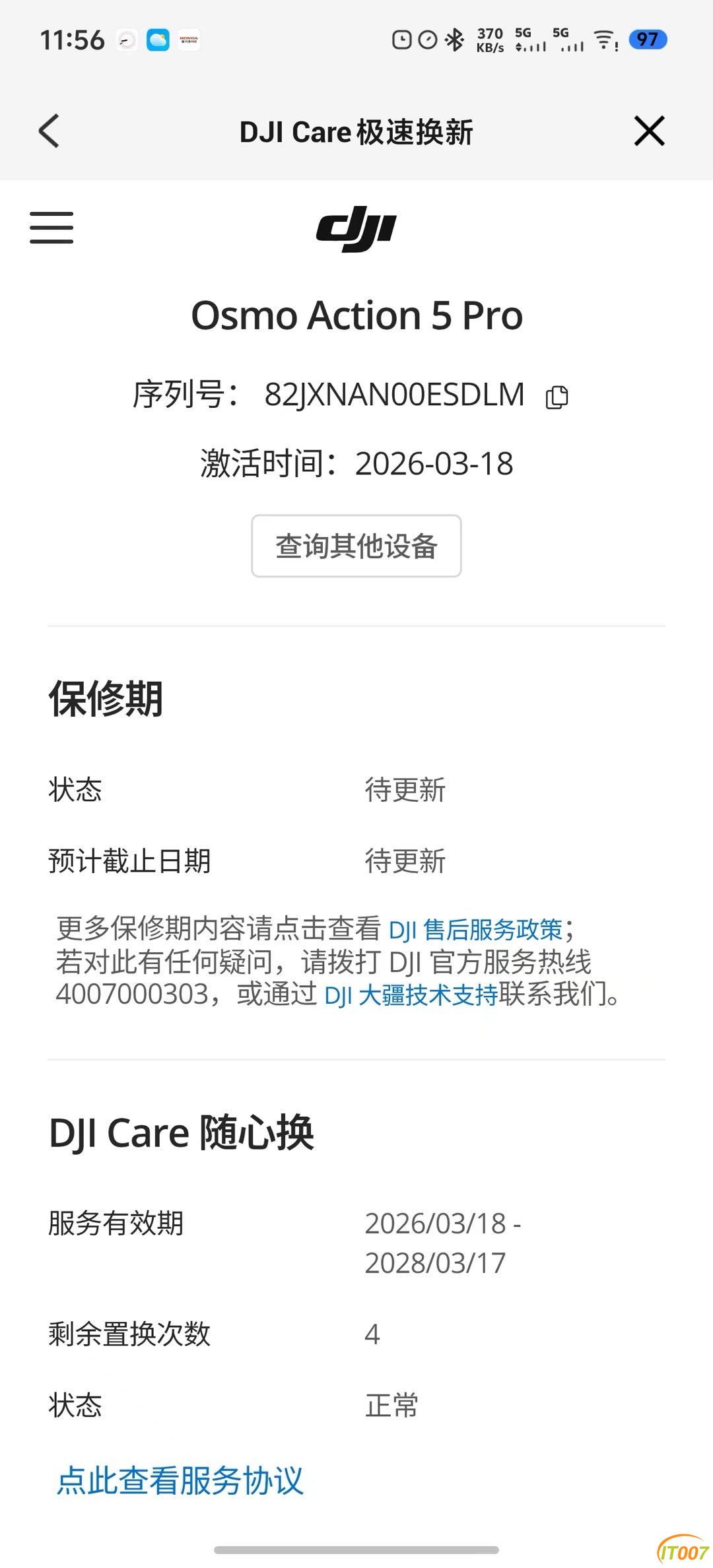
Task: Open the hamburger menu
Action: [x=51, y=228]
